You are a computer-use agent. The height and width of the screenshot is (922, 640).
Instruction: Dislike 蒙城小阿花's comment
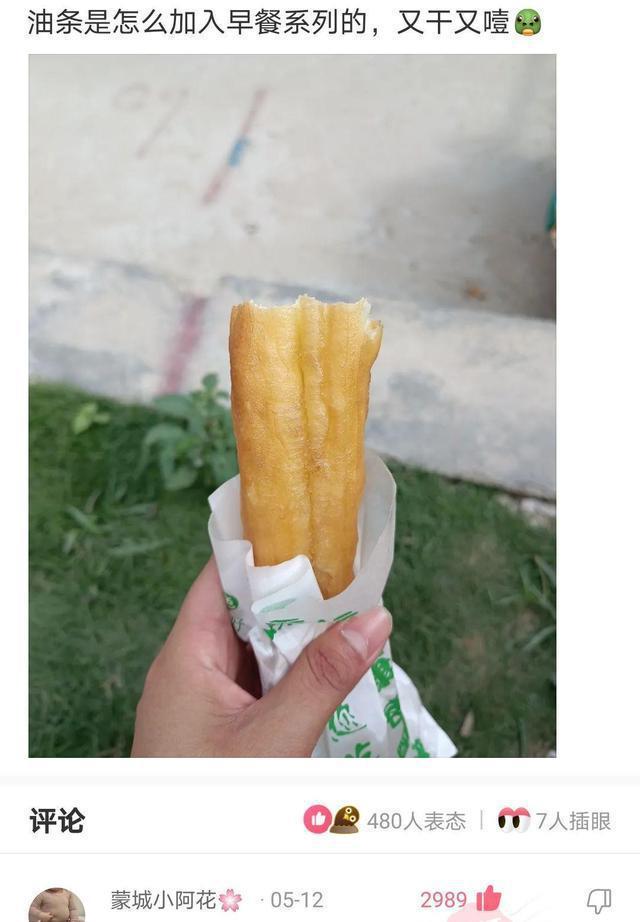[599, 899]
